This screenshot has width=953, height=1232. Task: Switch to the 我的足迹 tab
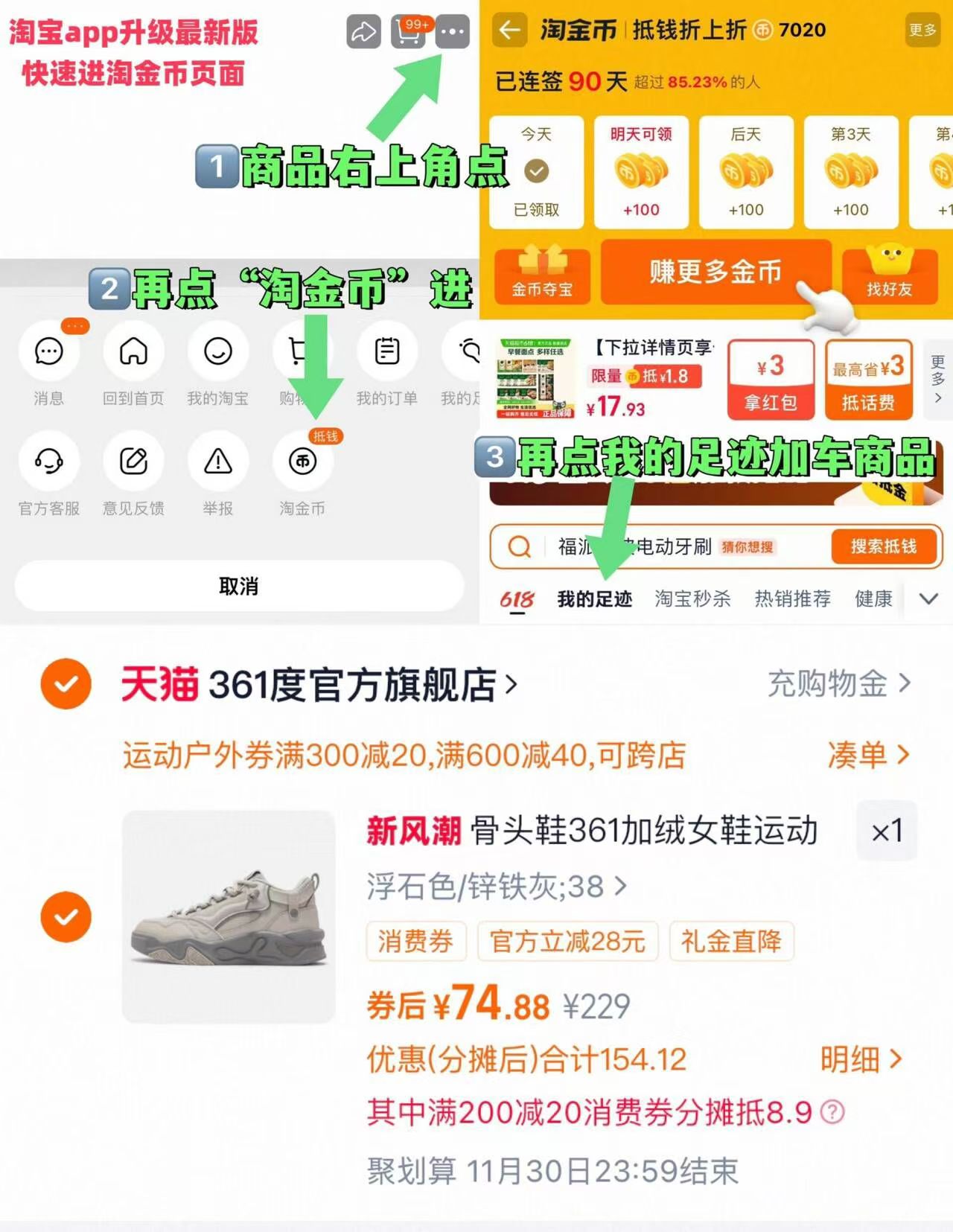coord(596,599)
